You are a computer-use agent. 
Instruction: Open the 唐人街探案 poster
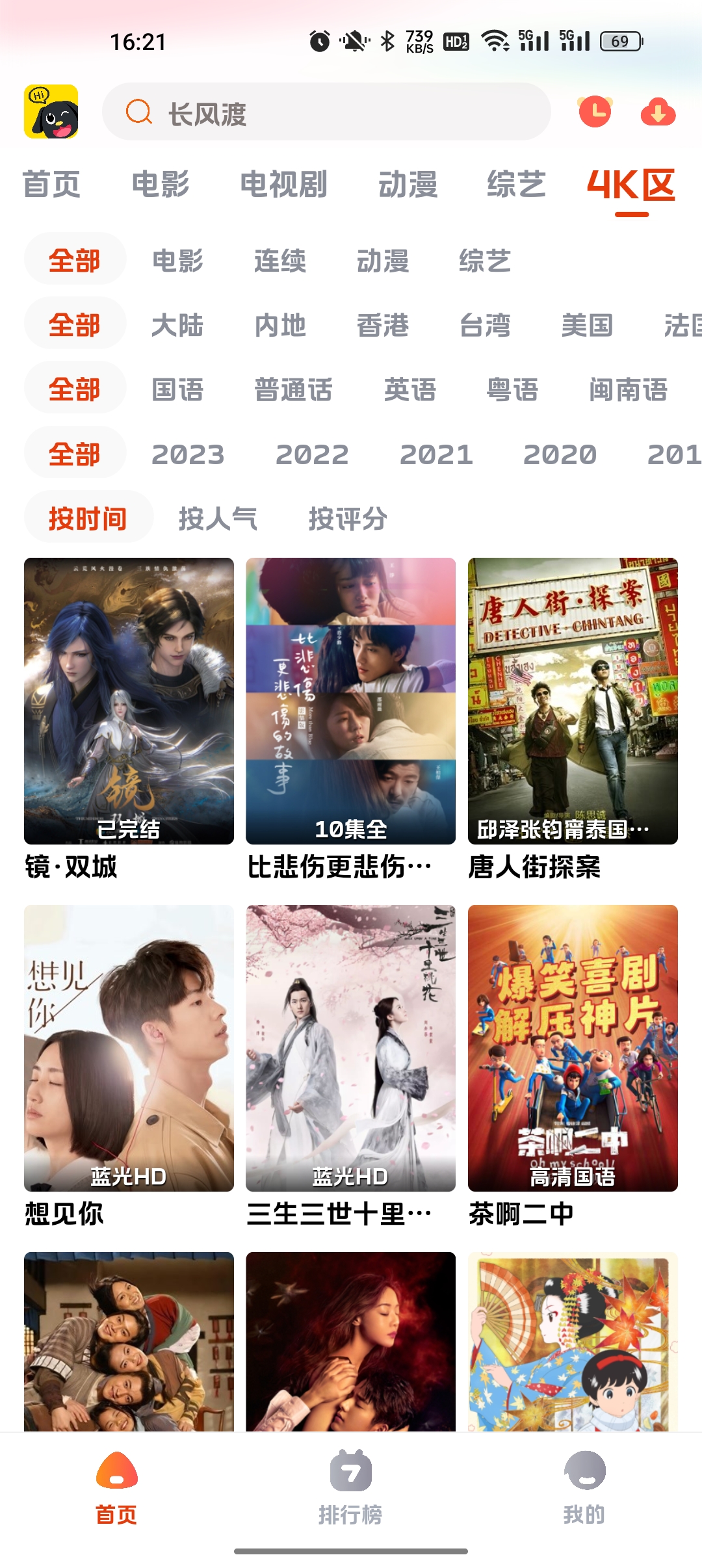click(x=573, y=701)
